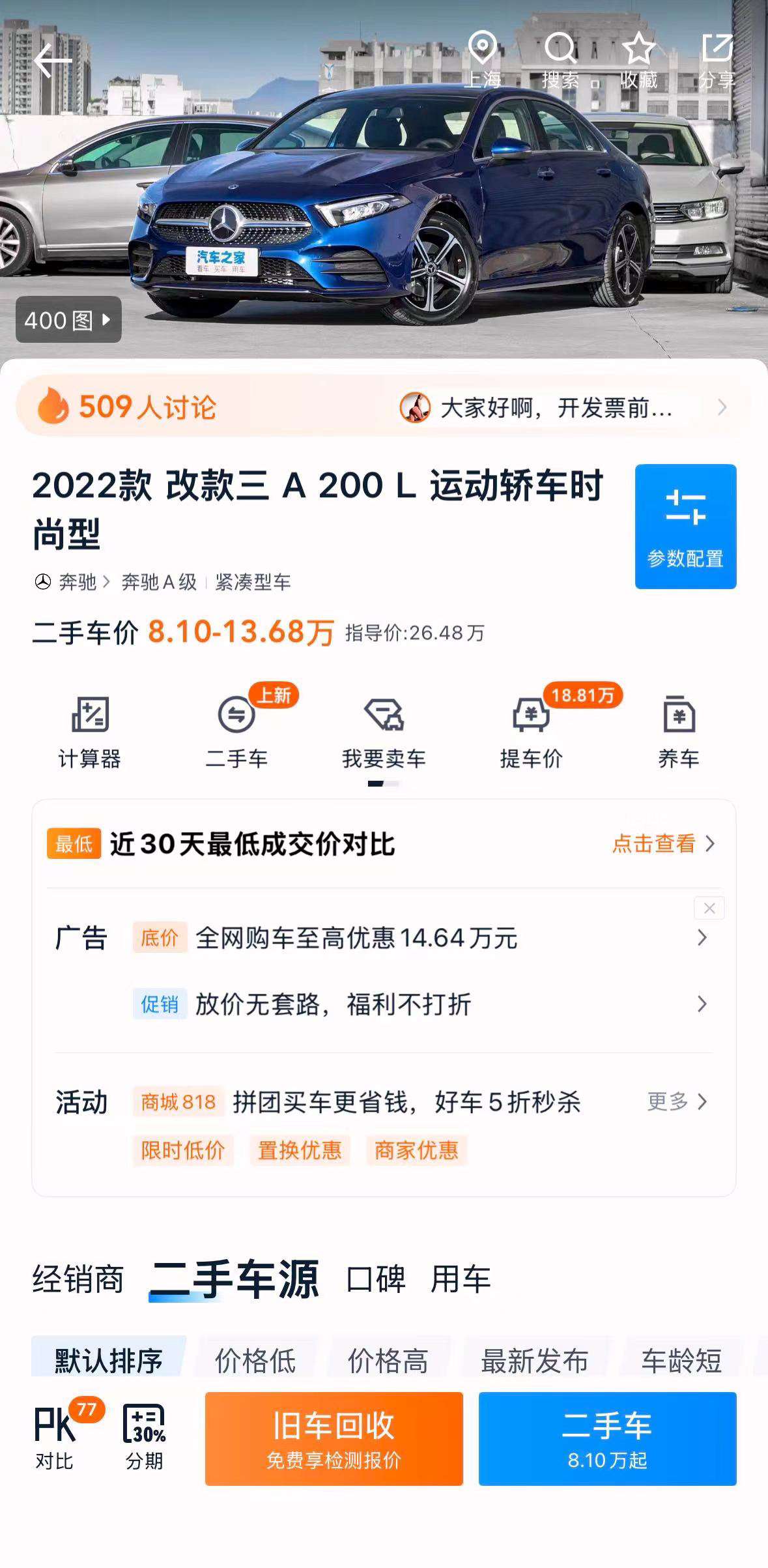Tap 旧车回收 orange button
The image size is (768, 1568).
[x=334, y=1438]
